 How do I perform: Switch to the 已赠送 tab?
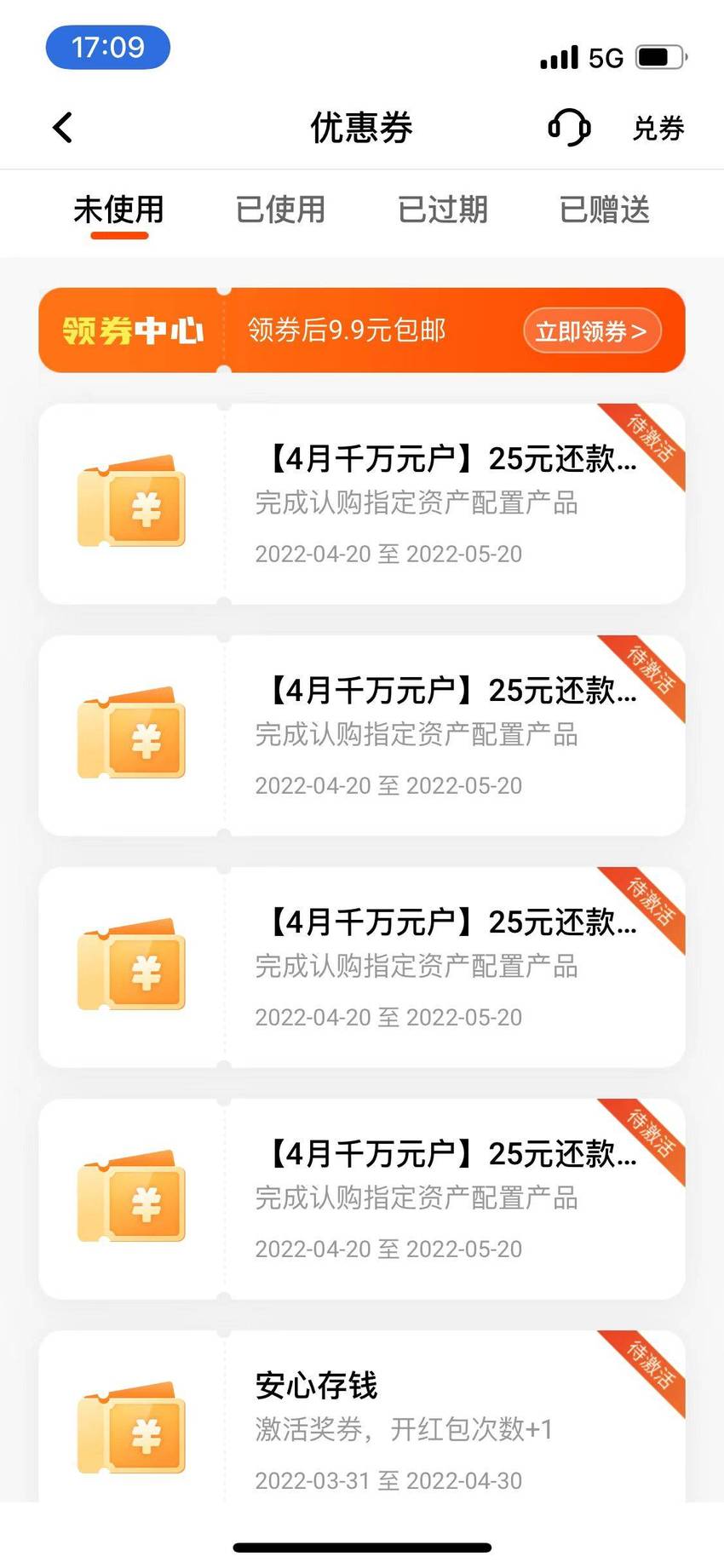[x=605, y=210]
